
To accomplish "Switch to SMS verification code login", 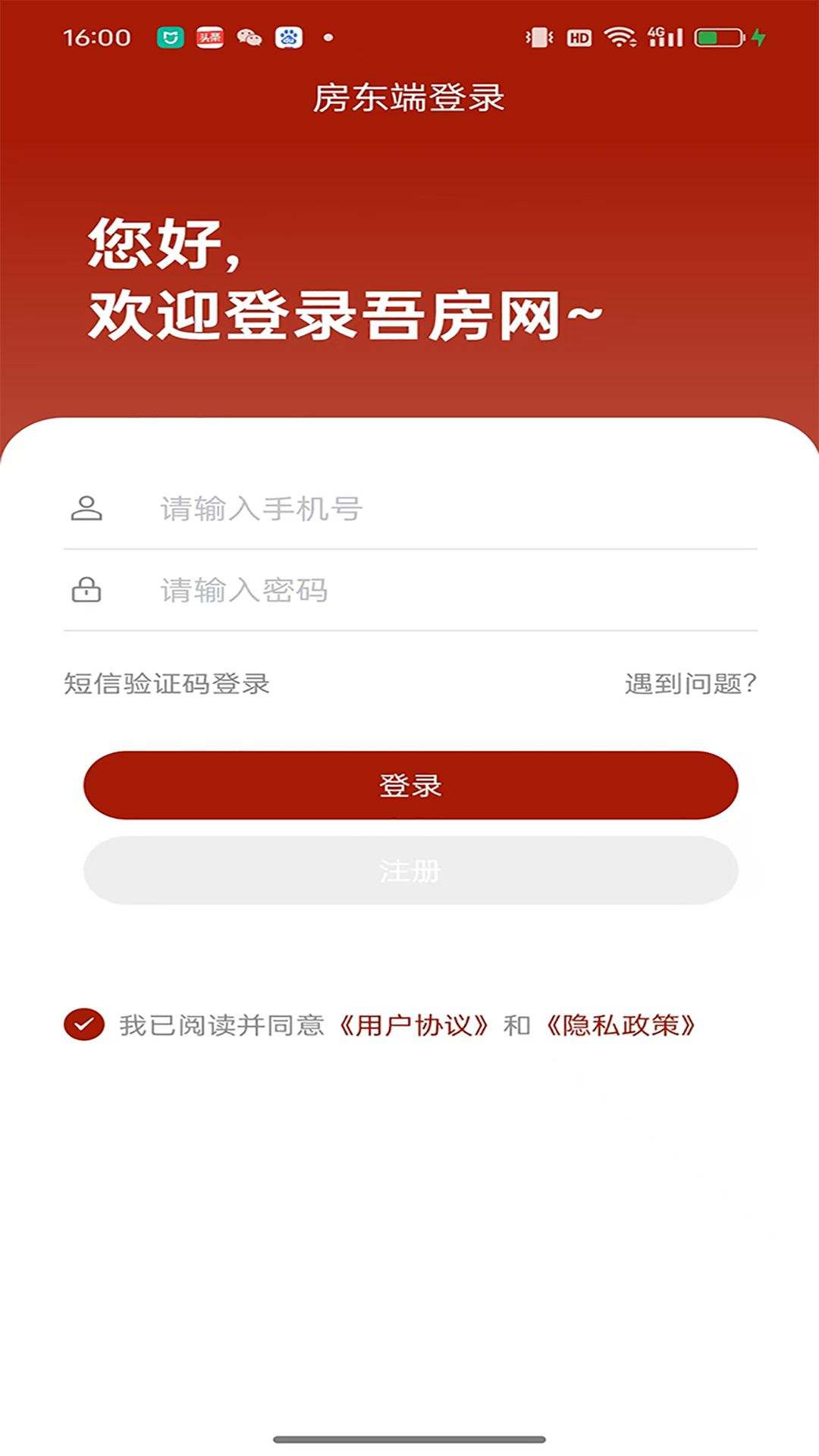I will (167, 684).
